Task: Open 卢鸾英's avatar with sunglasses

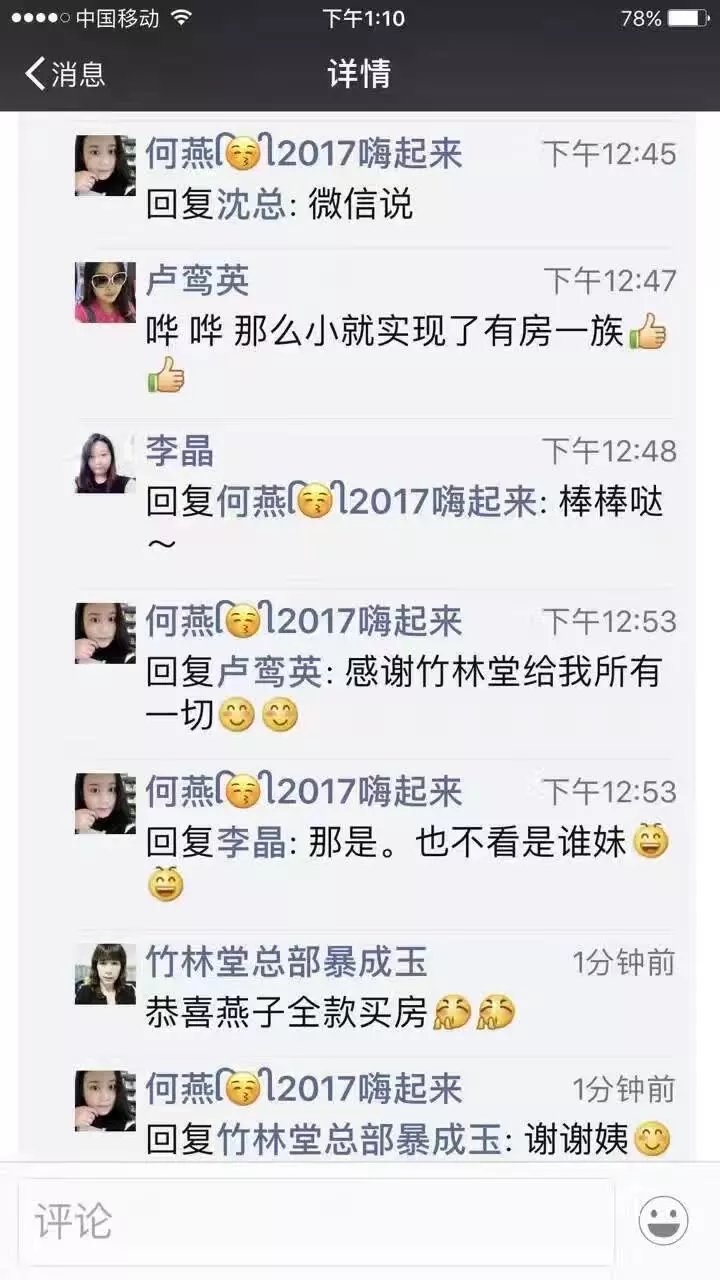Action: point(105,292)
